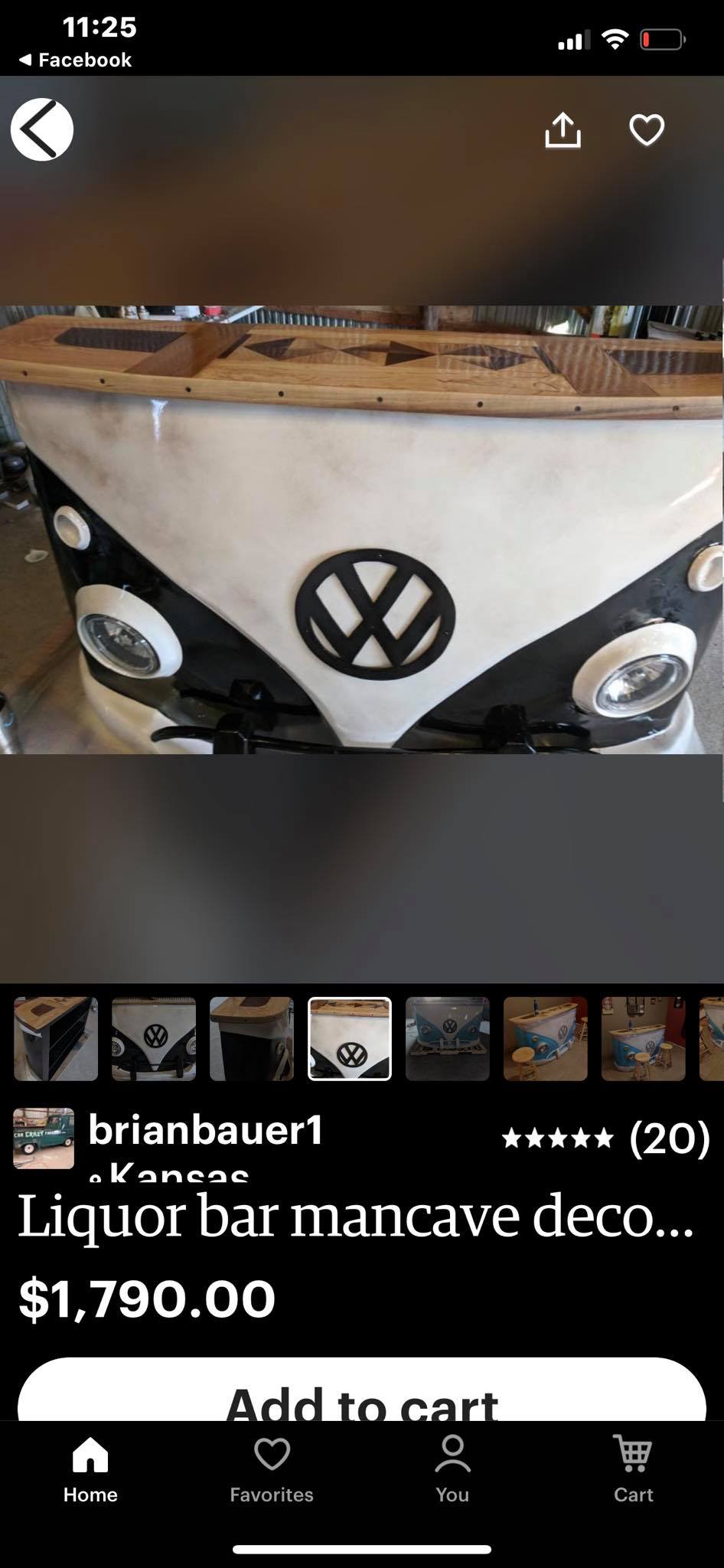Screen dimensions: 724x1568
Task: View the blue bar with stool thumbnail
Action: coord(546,1039)
